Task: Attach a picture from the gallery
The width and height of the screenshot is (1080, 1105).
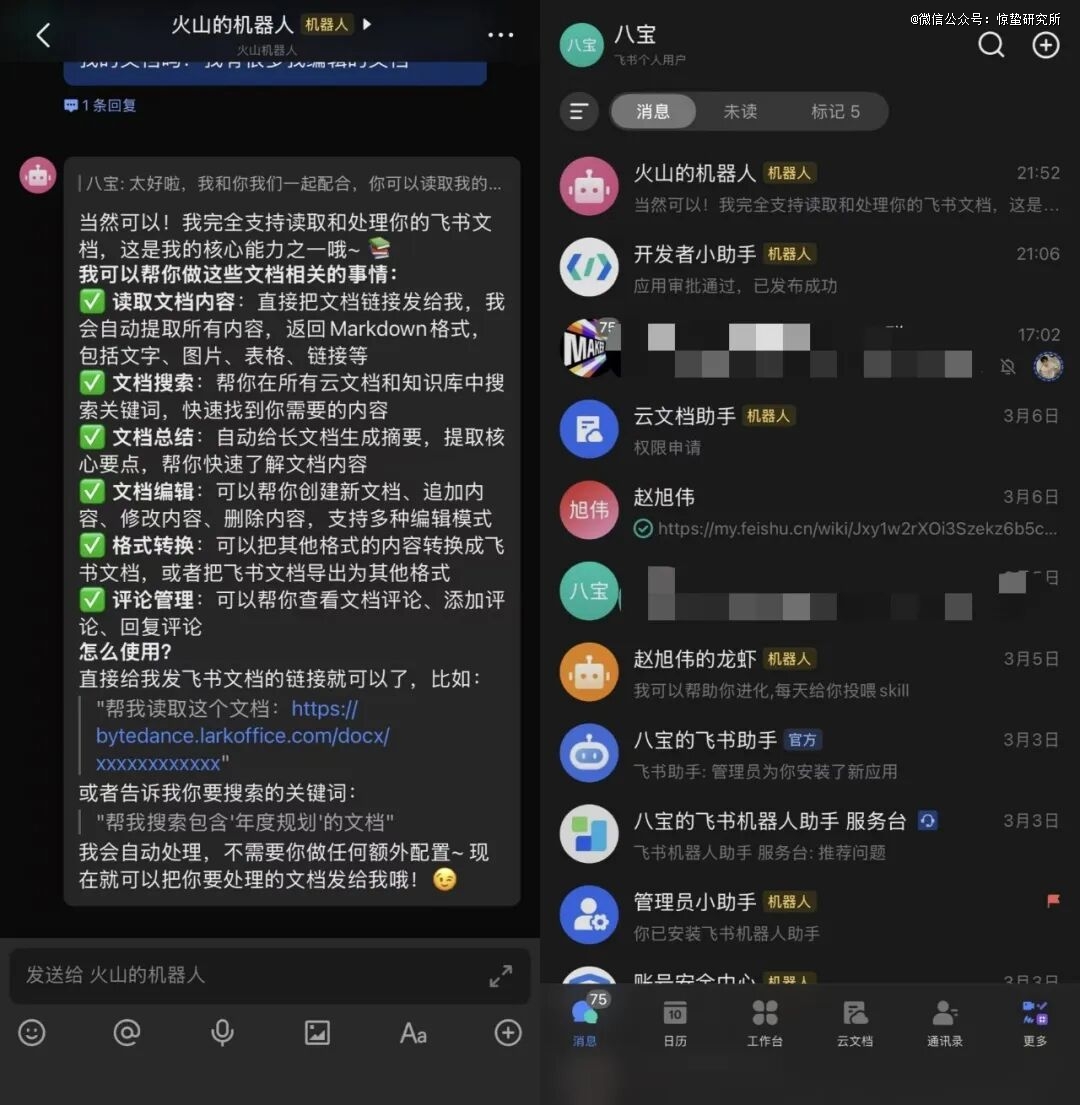Action: [317, 1032]
